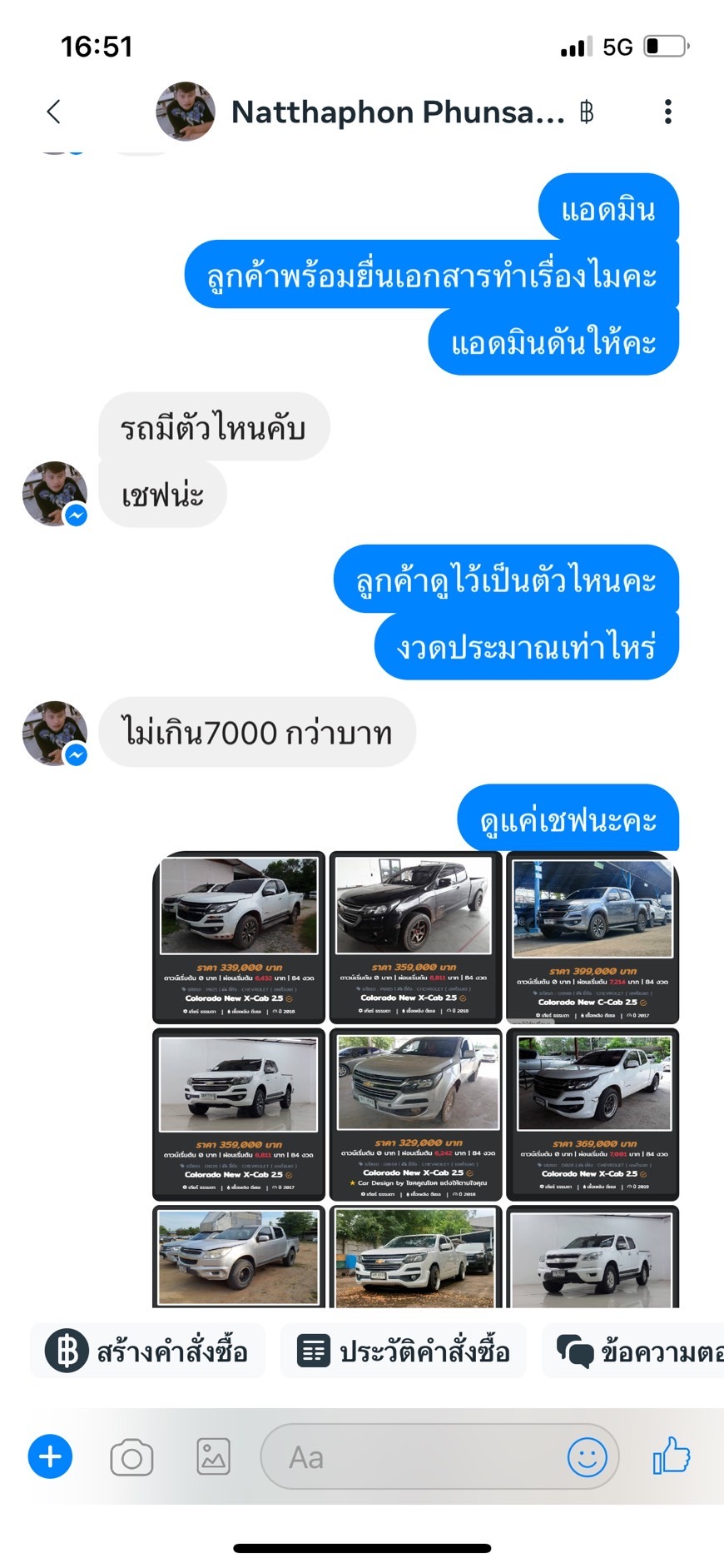Launch the camera from the composer
Image resolution: width=724 pixels, height=1568 pixels.
coord(131,1457)
